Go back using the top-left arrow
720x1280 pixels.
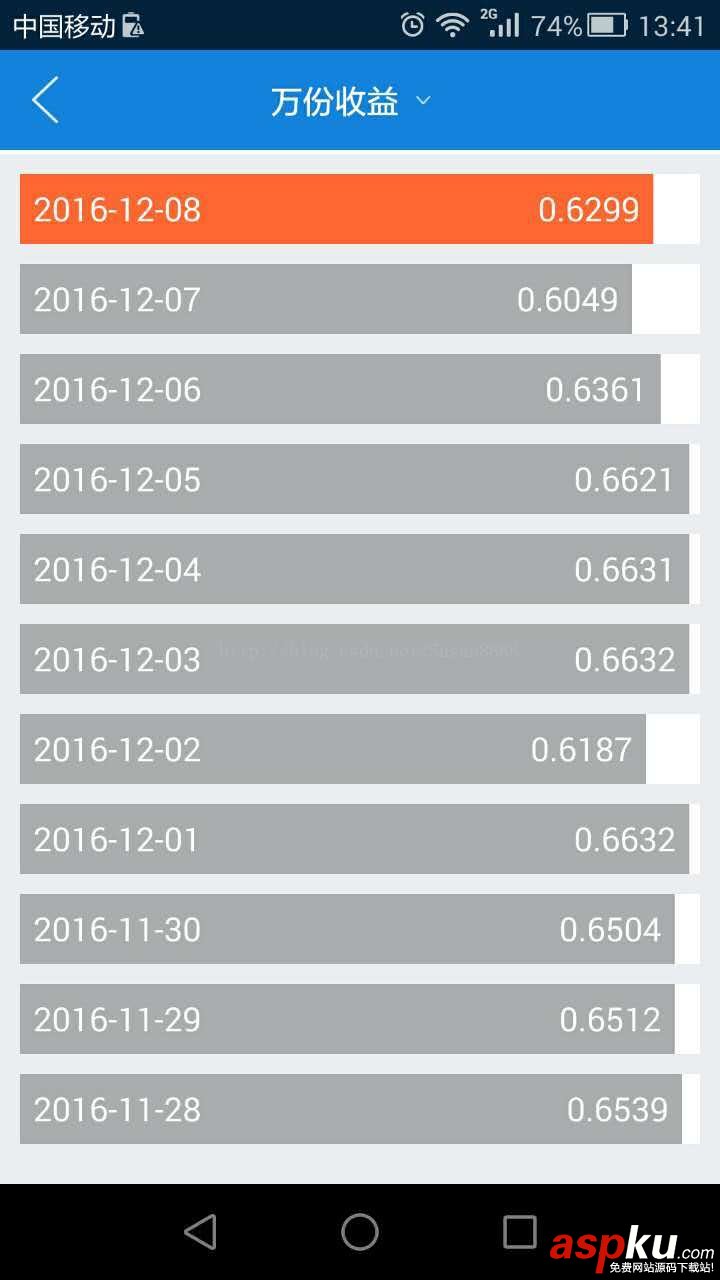(x=45, y=101)
